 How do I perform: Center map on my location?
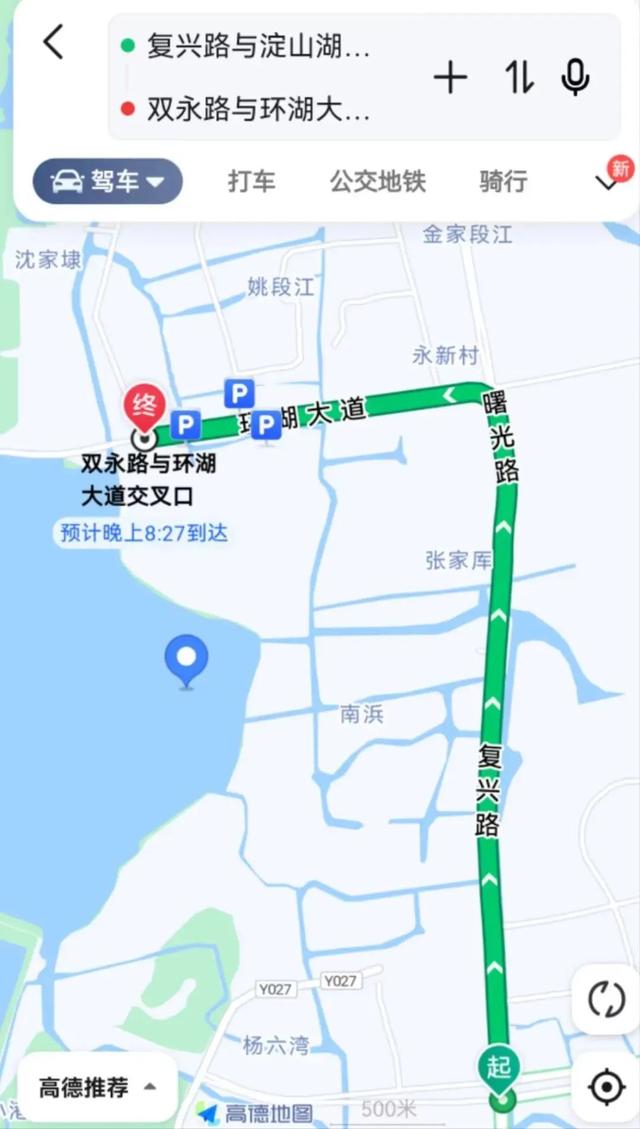point(606,1086)
